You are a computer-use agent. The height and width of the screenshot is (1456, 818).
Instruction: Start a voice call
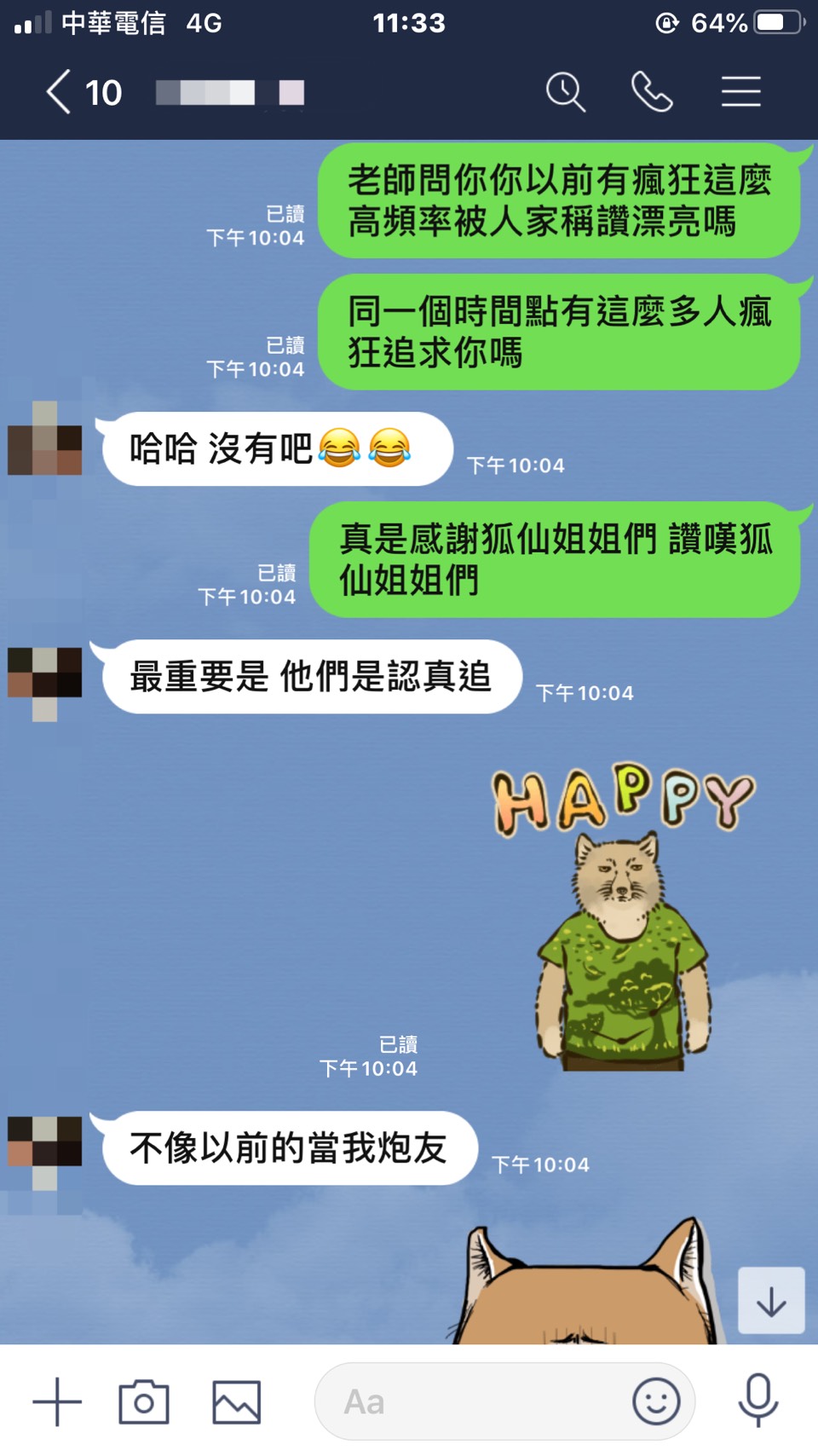click(652, 92)
